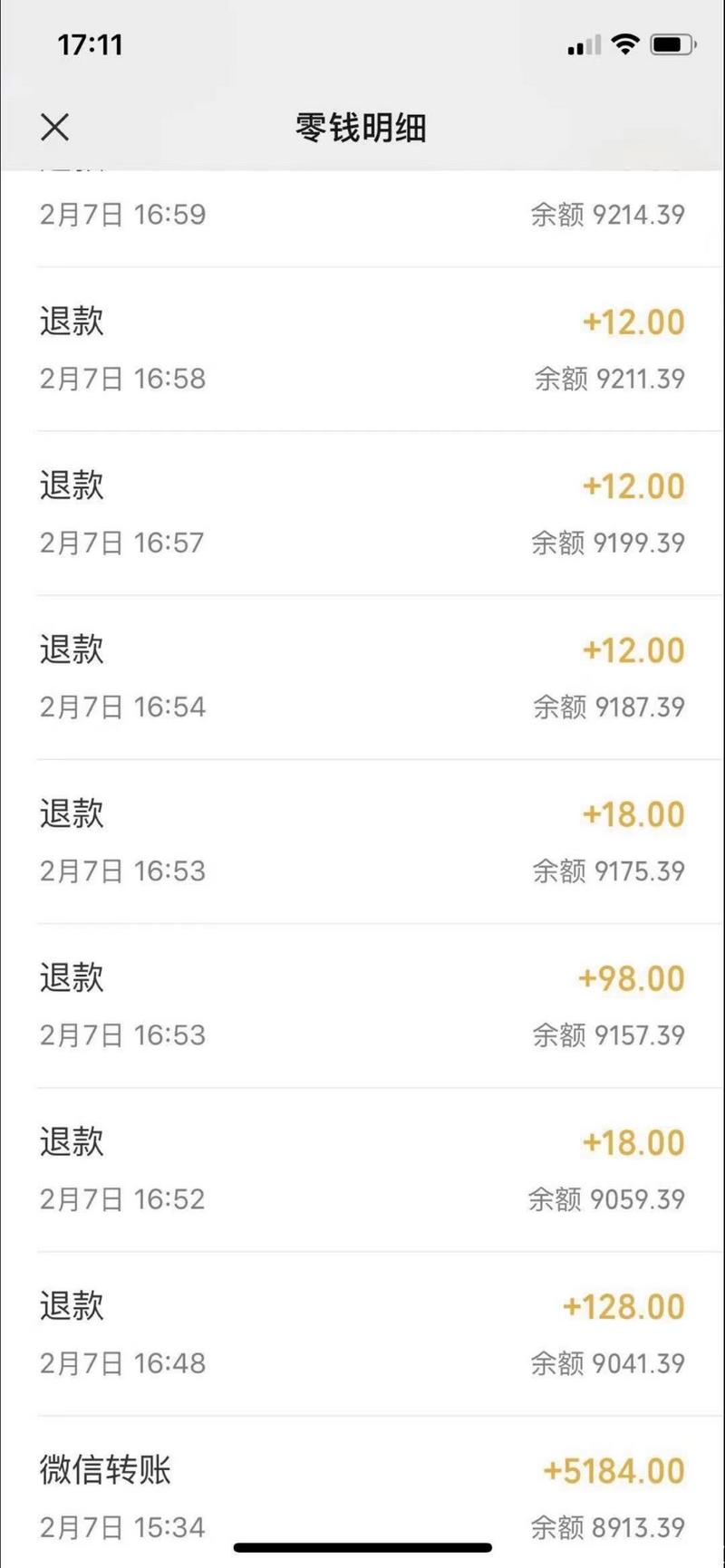Open the +128.00 退款 at 16:48

362,1333
